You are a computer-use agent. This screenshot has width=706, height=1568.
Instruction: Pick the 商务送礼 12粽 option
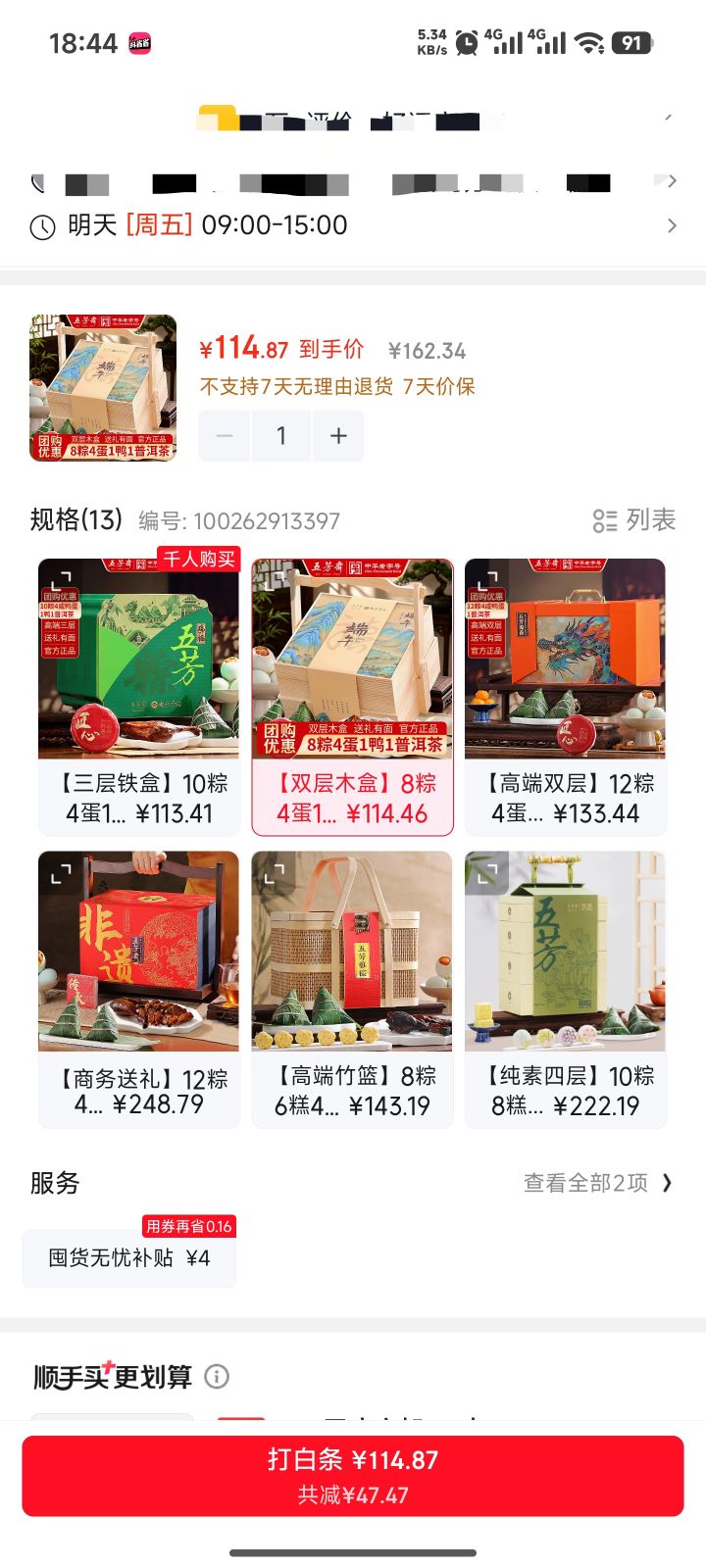point(138,990)
